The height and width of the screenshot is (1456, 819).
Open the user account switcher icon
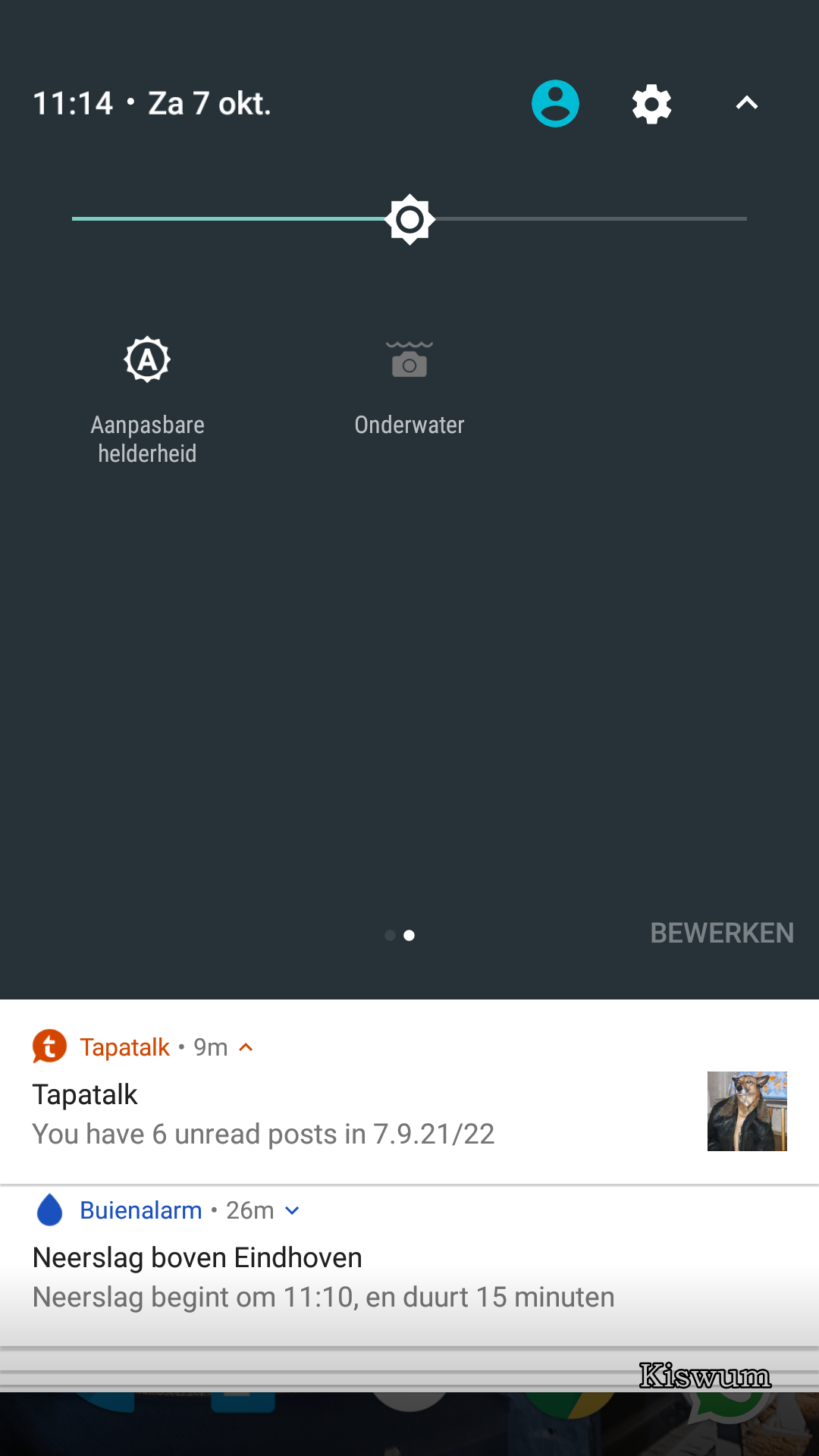(555, 103)
